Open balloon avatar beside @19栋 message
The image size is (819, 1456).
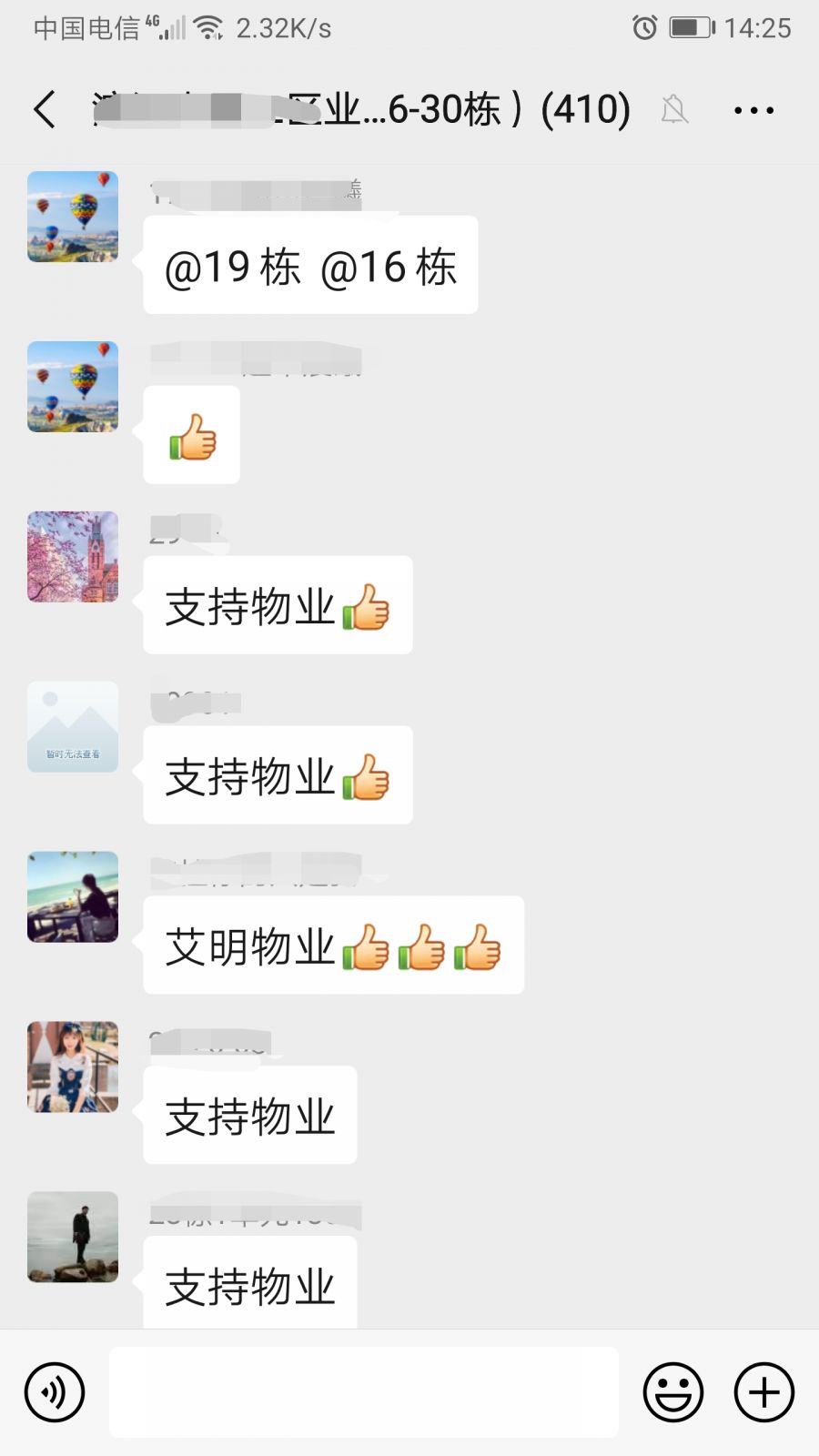tap(73, 217)
